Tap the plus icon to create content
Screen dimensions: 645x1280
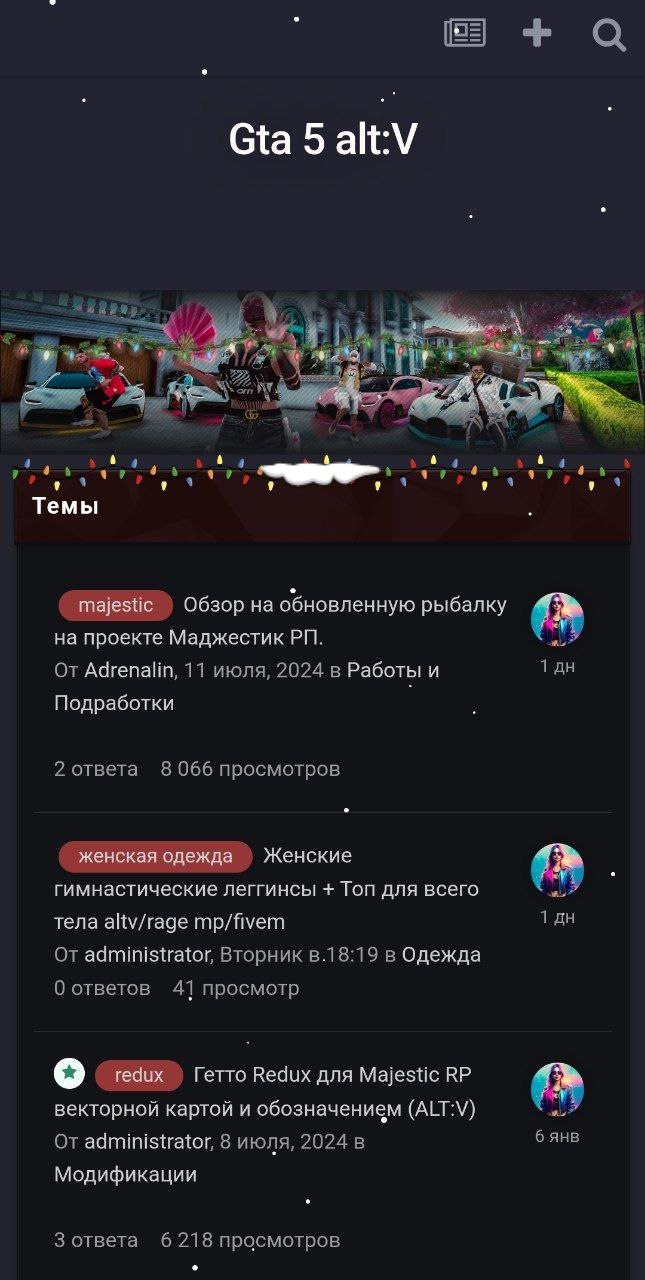[537, 33]
